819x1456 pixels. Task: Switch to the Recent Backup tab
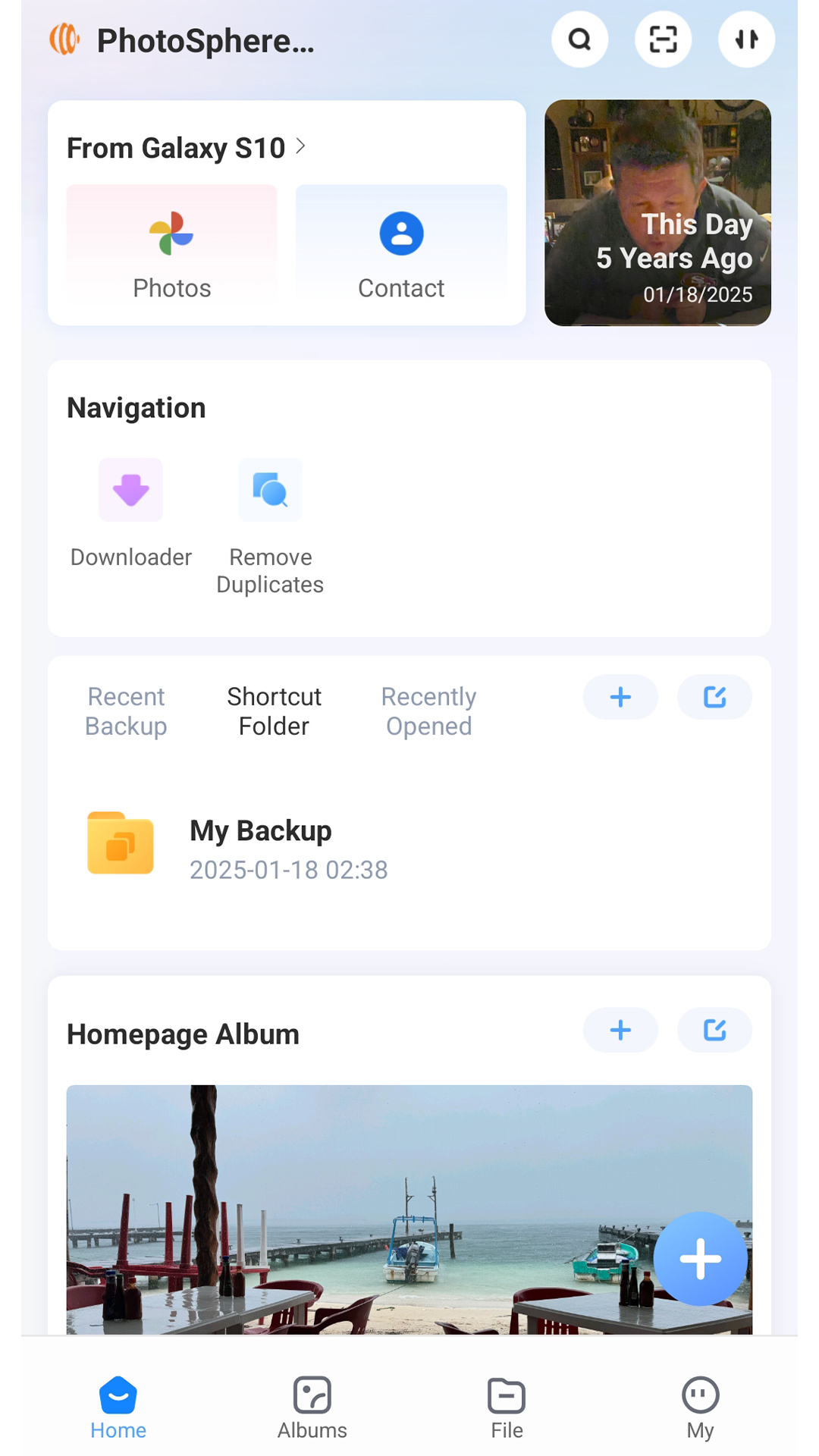pos(126,711)
